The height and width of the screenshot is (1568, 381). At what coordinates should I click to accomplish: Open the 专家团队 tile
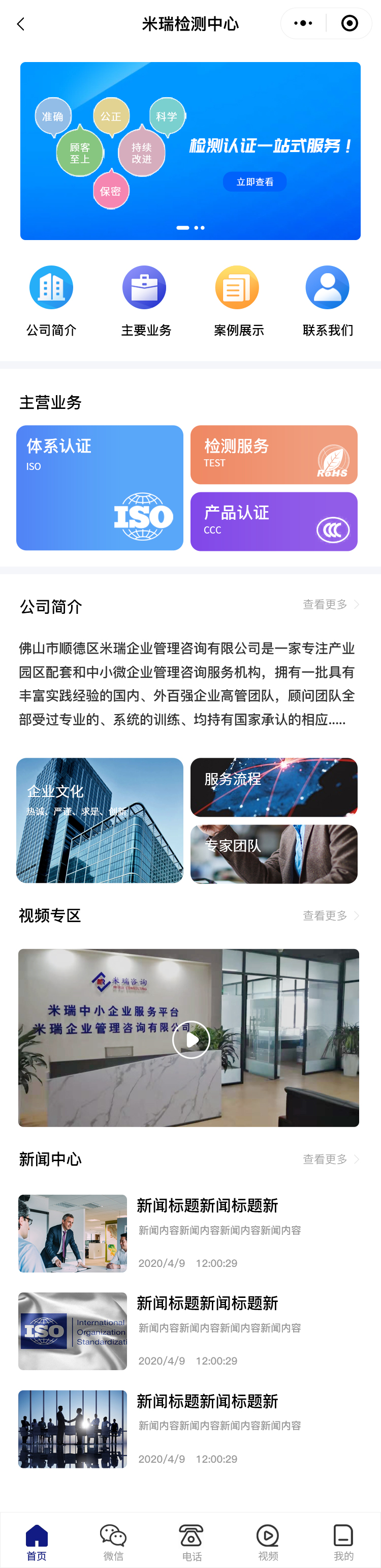tap(273, 854)
